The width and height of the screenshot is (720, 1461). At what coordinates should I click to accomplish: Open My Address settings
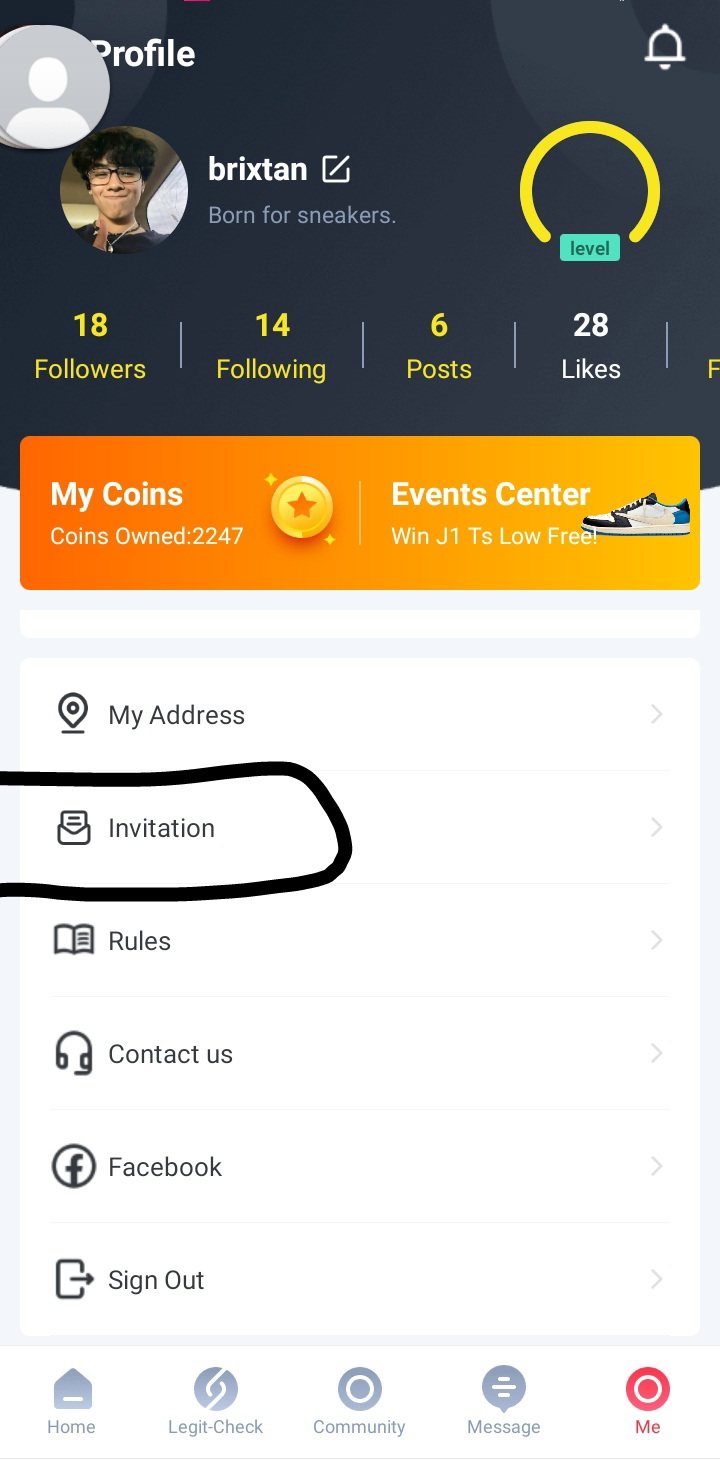pos(359,715)
